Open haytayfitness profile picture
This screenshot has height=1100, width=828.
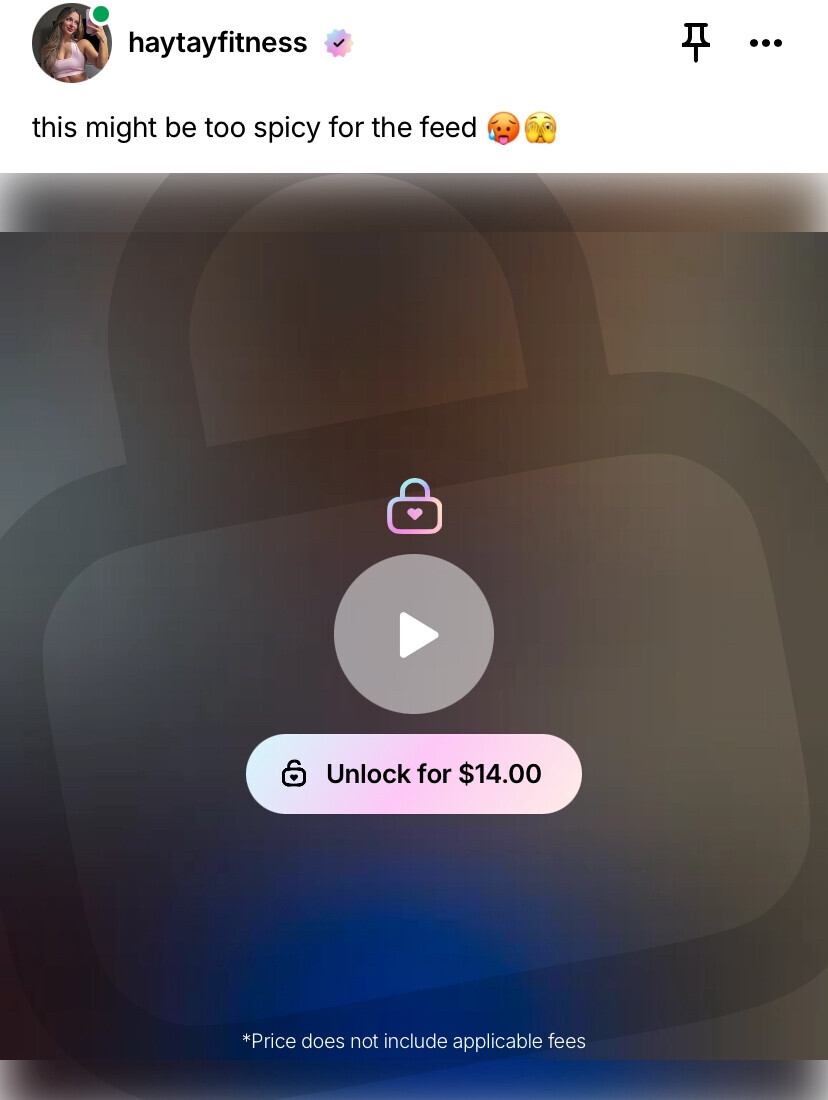[71, 43]
